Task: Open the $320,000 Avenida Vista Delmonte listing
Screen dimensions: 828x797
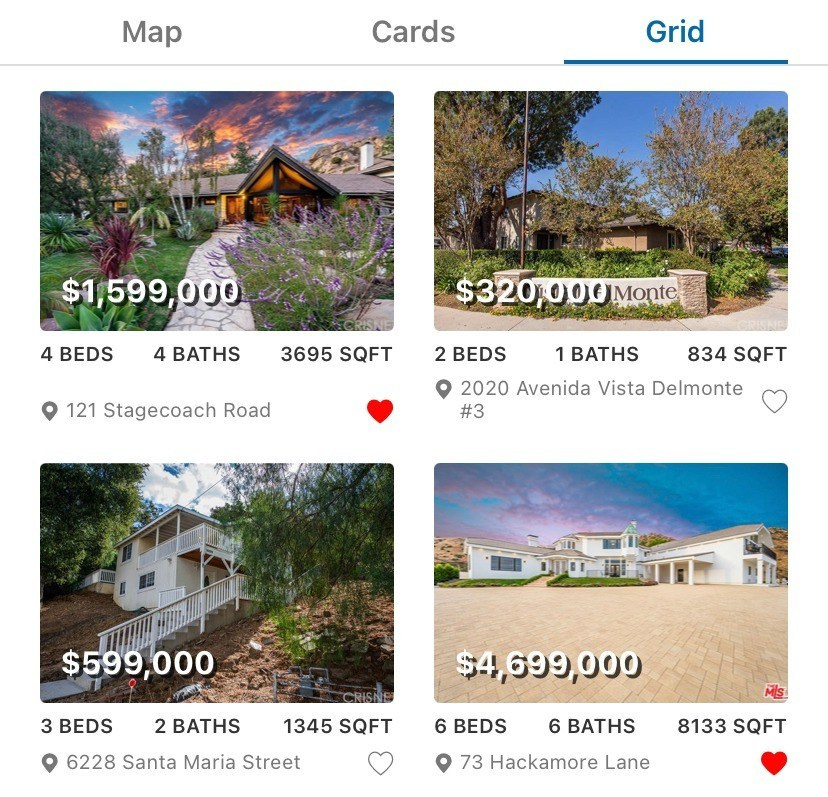Action: 610,211
